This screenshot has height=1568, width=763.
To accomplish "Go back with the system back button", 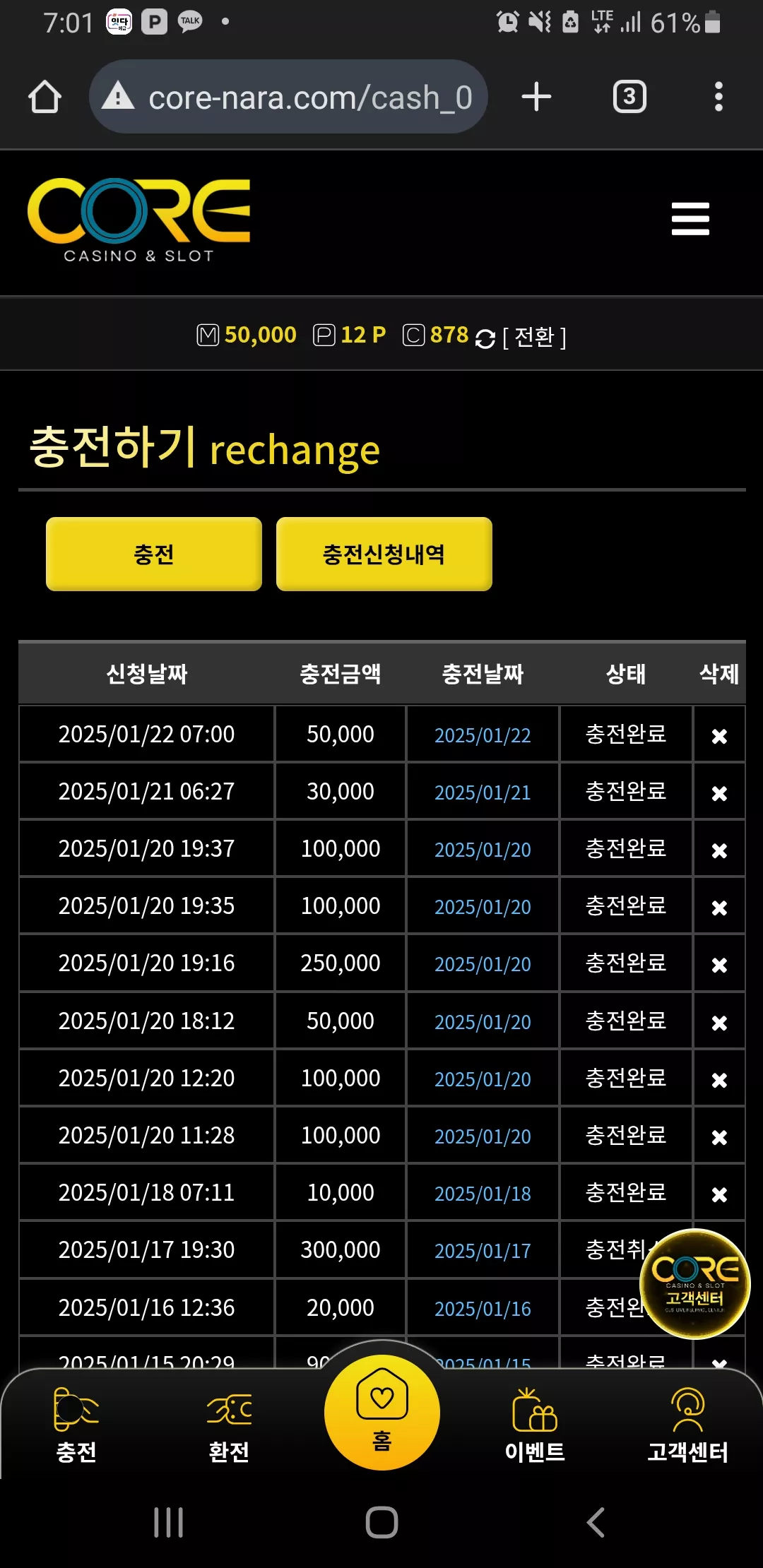I will (x=596, y=1522).
